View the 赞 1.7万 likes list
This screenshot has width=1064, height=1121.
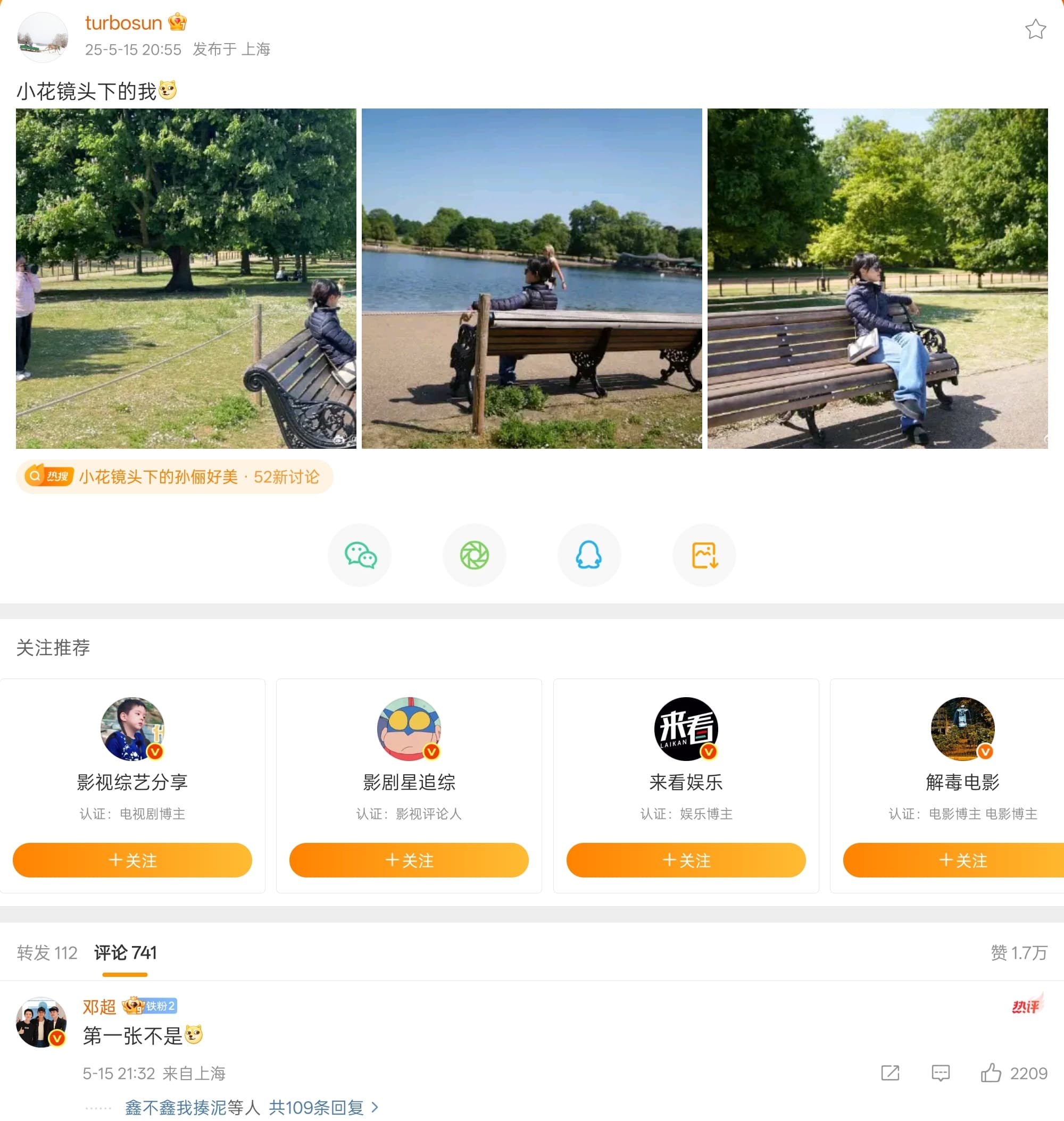pyautogui.click(x=1018, y=952)
